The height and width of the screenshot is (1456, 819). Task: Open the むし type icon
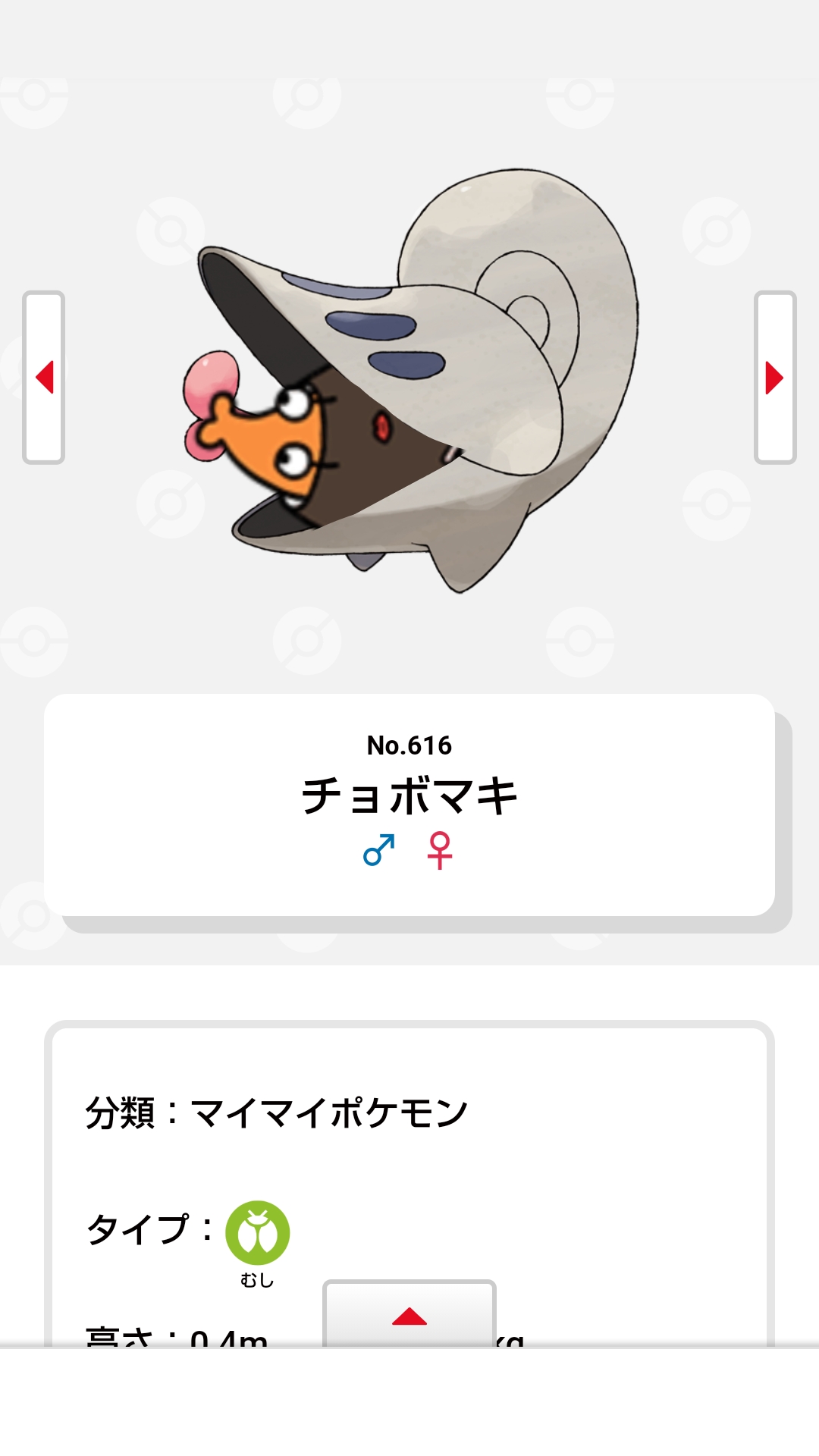pos(258,1233)
